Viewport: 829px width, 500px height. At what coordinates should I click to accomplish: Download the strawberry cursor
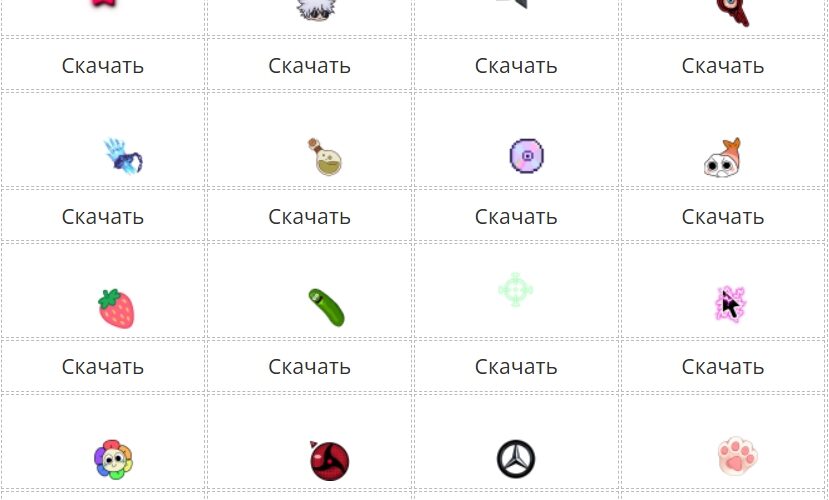103,367
